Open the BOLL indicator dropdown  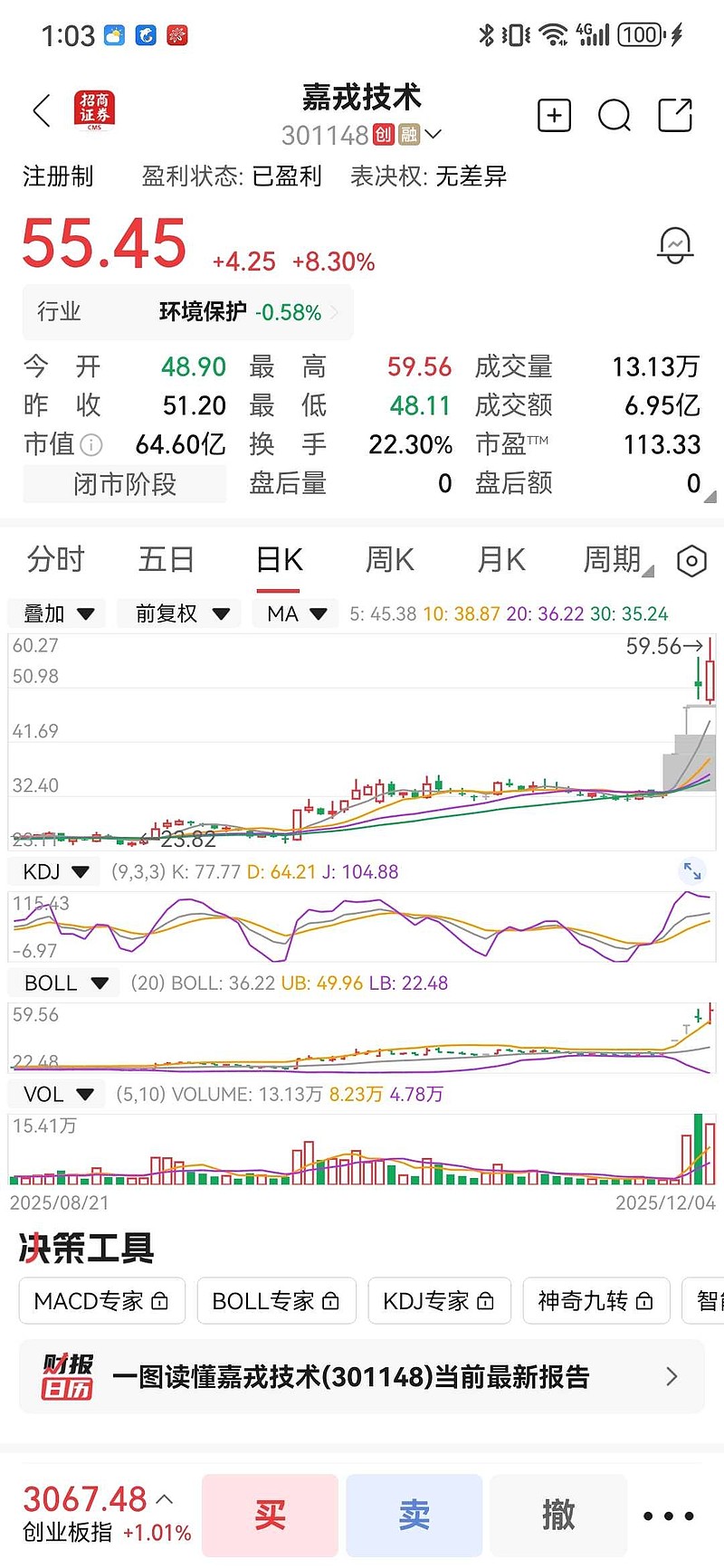(63, 982)
